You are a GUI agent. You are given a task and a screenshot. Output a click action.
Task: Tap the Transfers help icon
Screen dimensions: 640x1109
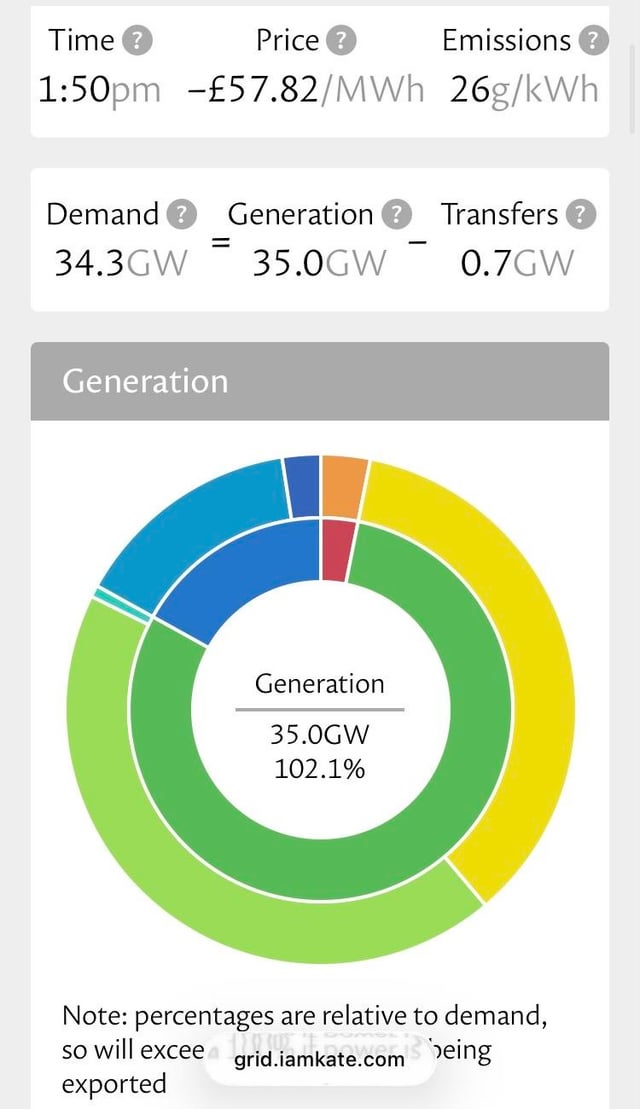pyautogui.click(x=581, y=215)
